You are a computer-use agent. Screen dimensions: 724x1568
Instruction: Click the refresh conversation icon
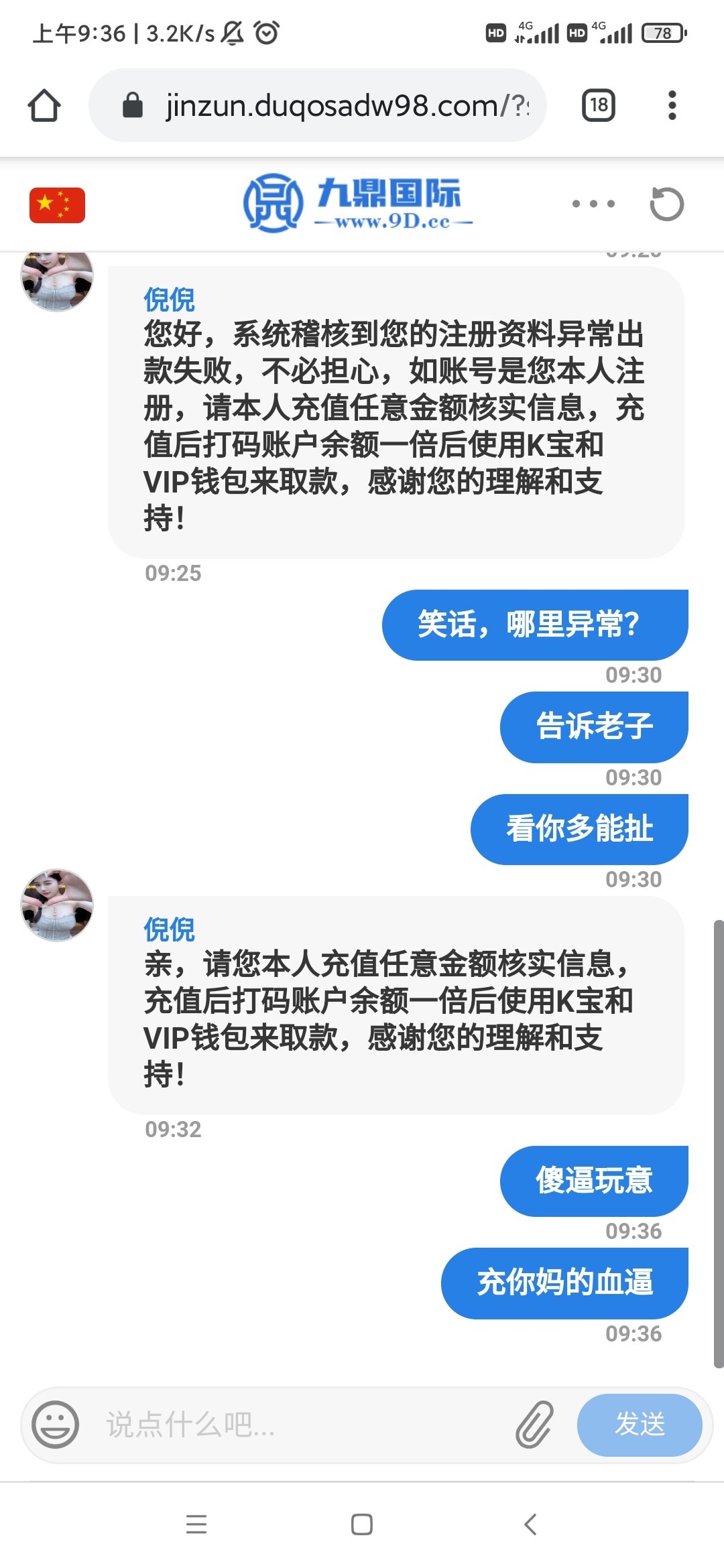pyautogui.click(x=666, y=203)
